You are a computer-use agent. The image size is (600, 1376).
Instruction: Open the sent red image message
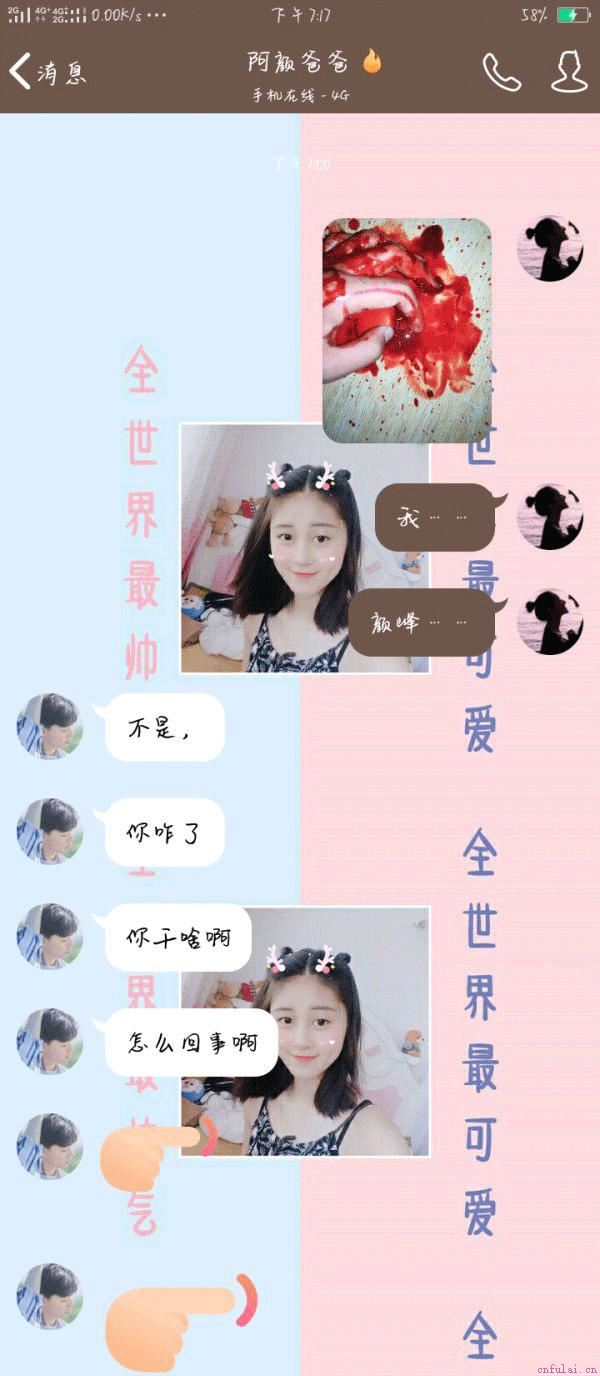coord(407,330)
